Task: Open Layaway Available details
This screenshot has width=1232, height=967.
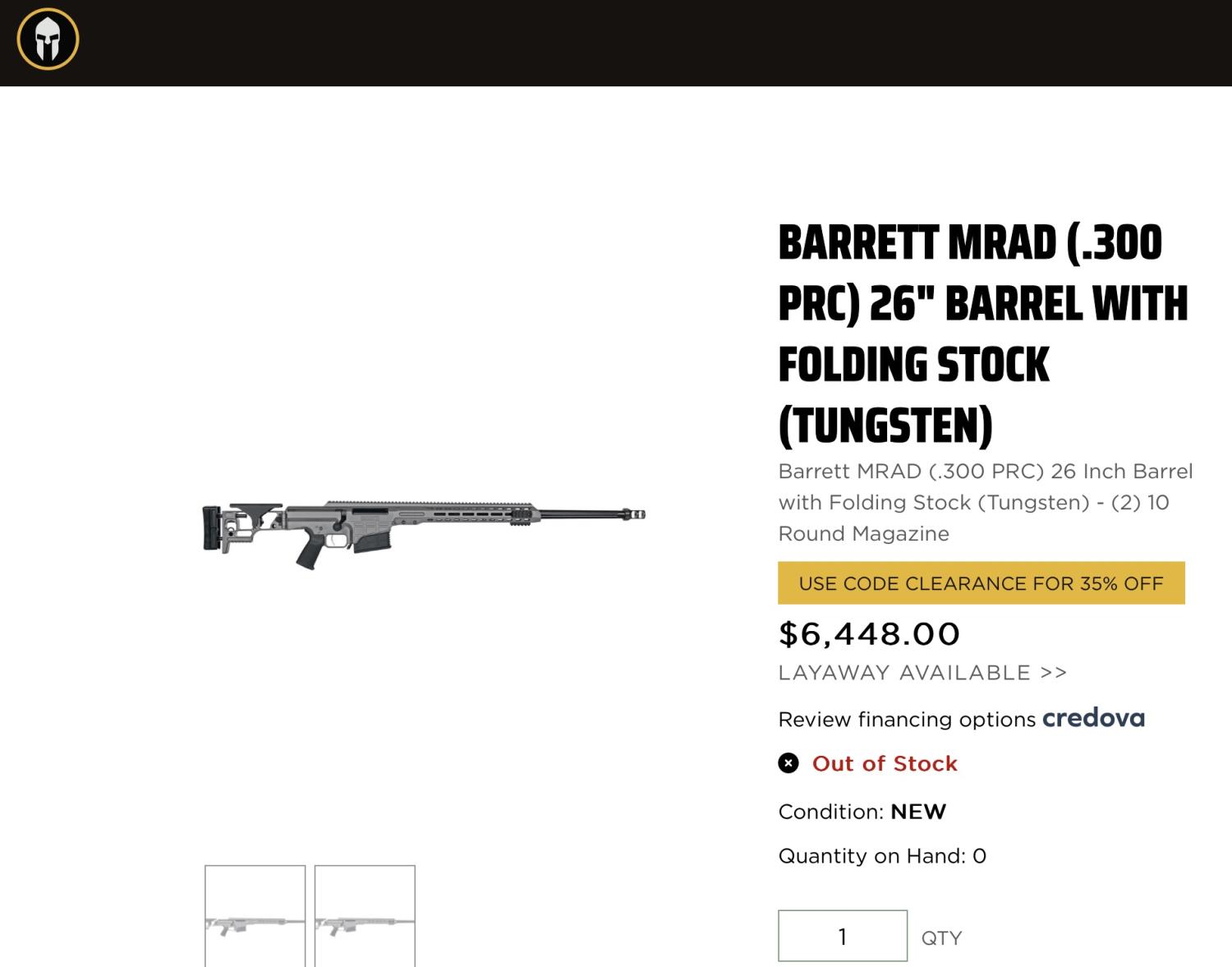Action: 922,673
